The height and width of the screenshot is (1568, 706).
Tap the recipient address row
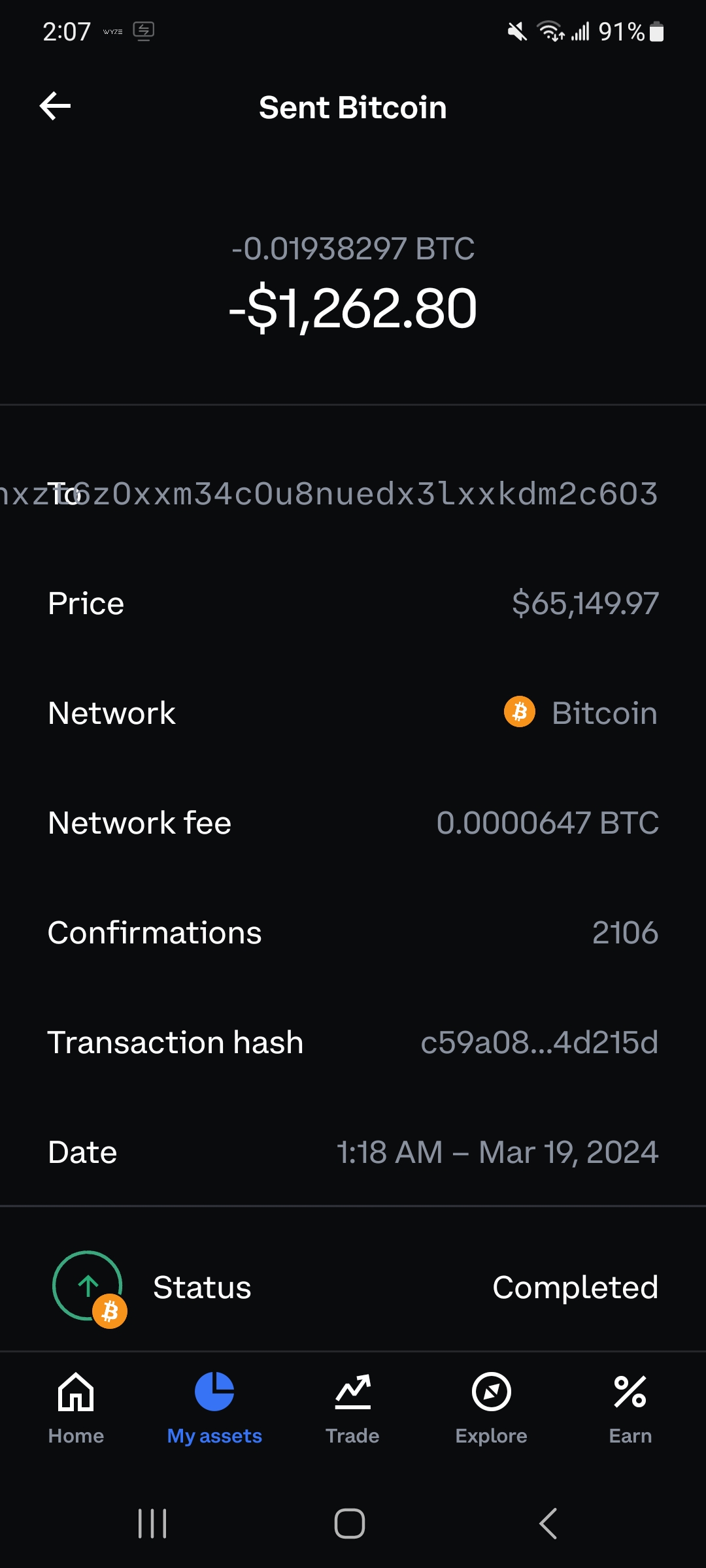353,493
